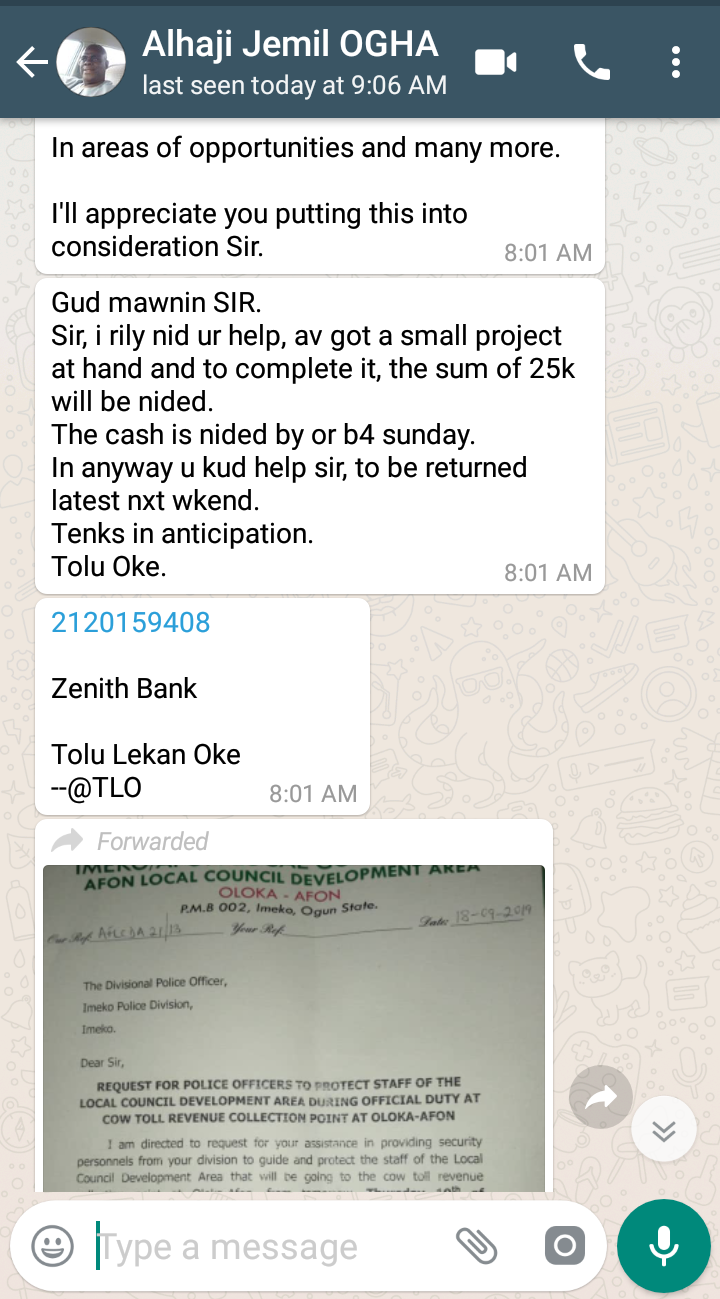Screen dimensions: 720x1299
Task: Tap the number 2120159408 link
Action: click(131, 623)
